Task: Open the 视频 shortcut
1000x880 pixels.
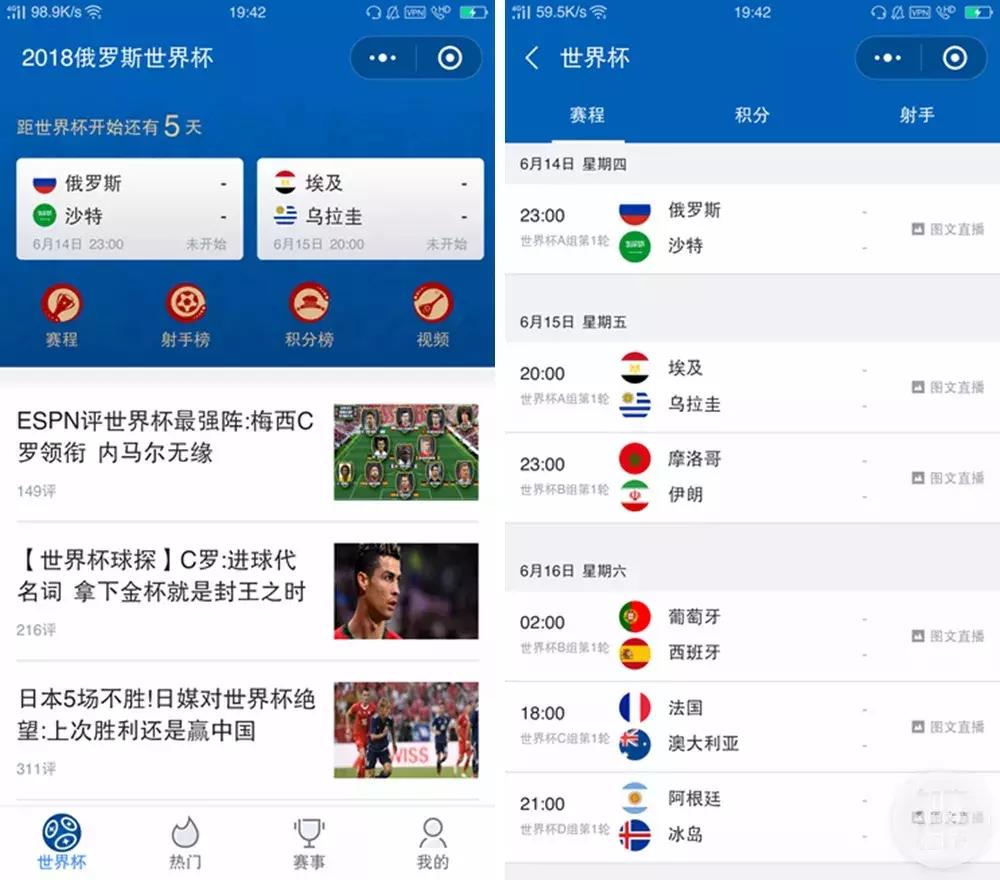Action: click(433, 315)
